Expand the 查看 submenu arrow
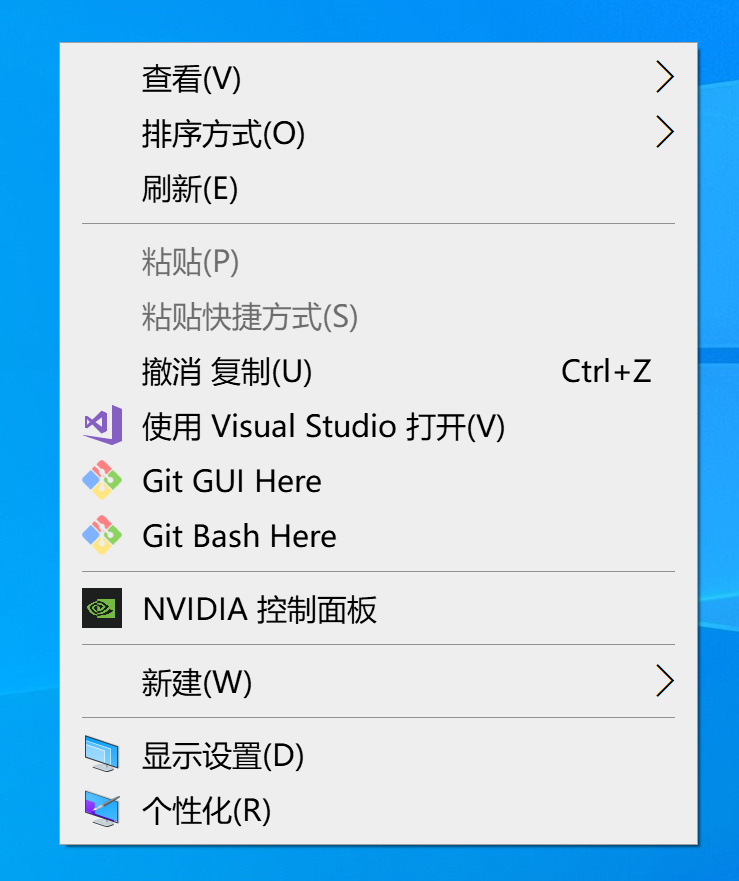This screenshot has height=881, width=739. (x=664, y=77)
